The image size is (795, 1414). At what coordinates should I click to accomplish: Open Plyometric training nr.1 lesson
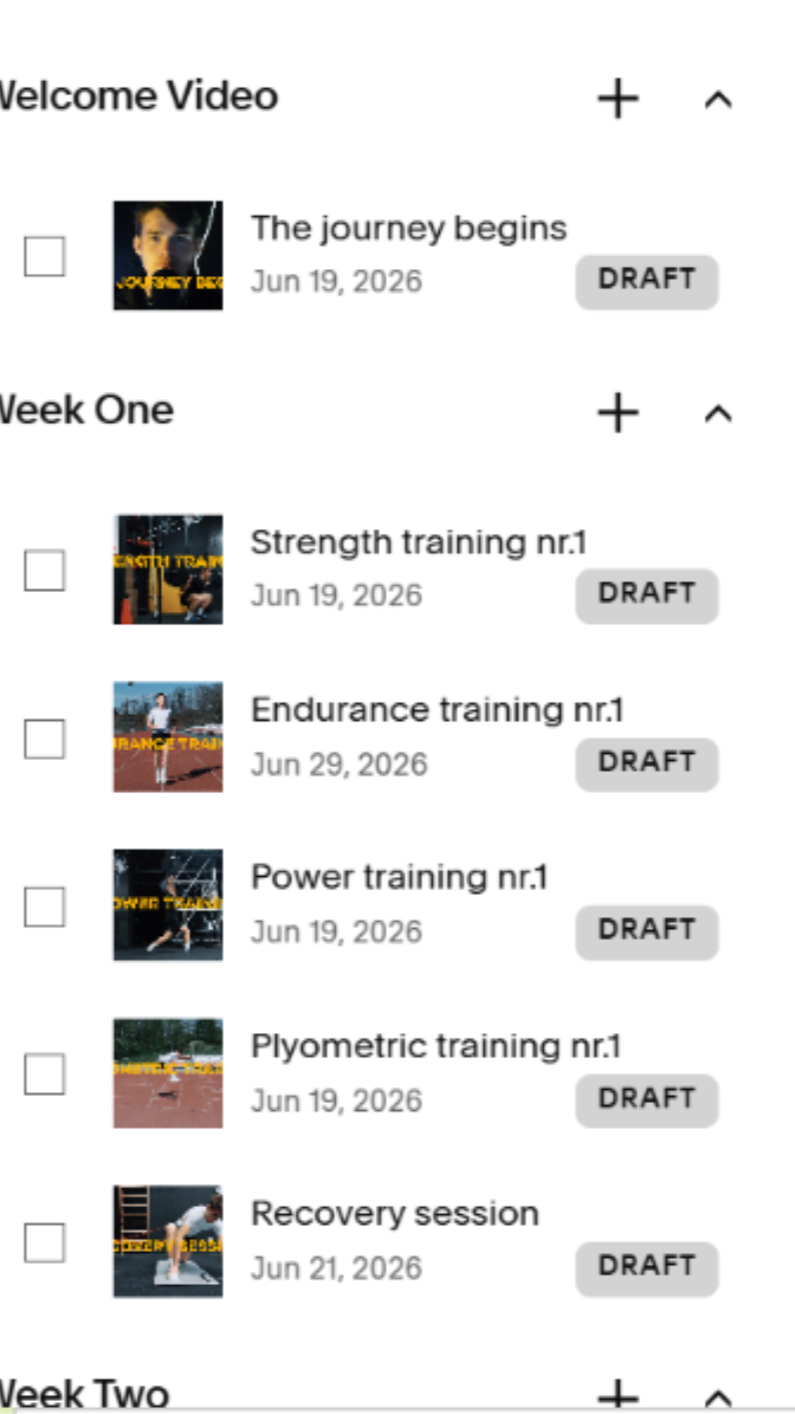pos(435,1046)
